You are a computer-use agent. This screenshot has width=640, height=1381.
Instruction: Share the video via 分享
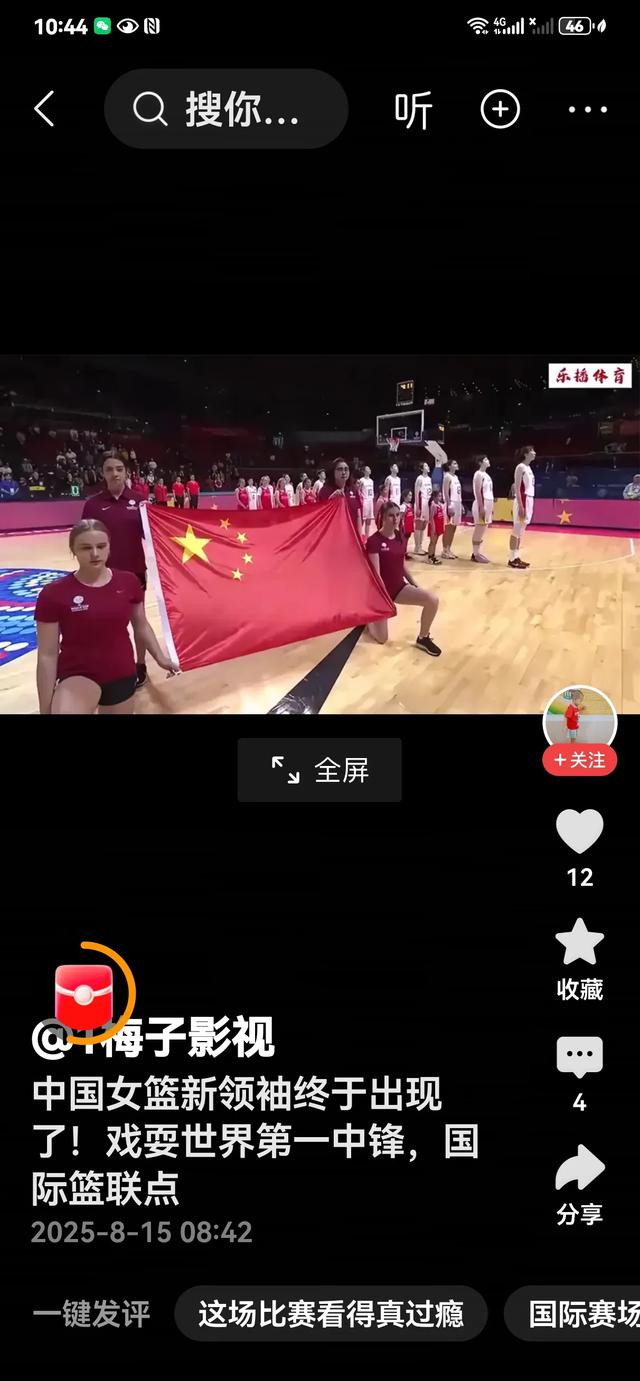pos(580,1170)
